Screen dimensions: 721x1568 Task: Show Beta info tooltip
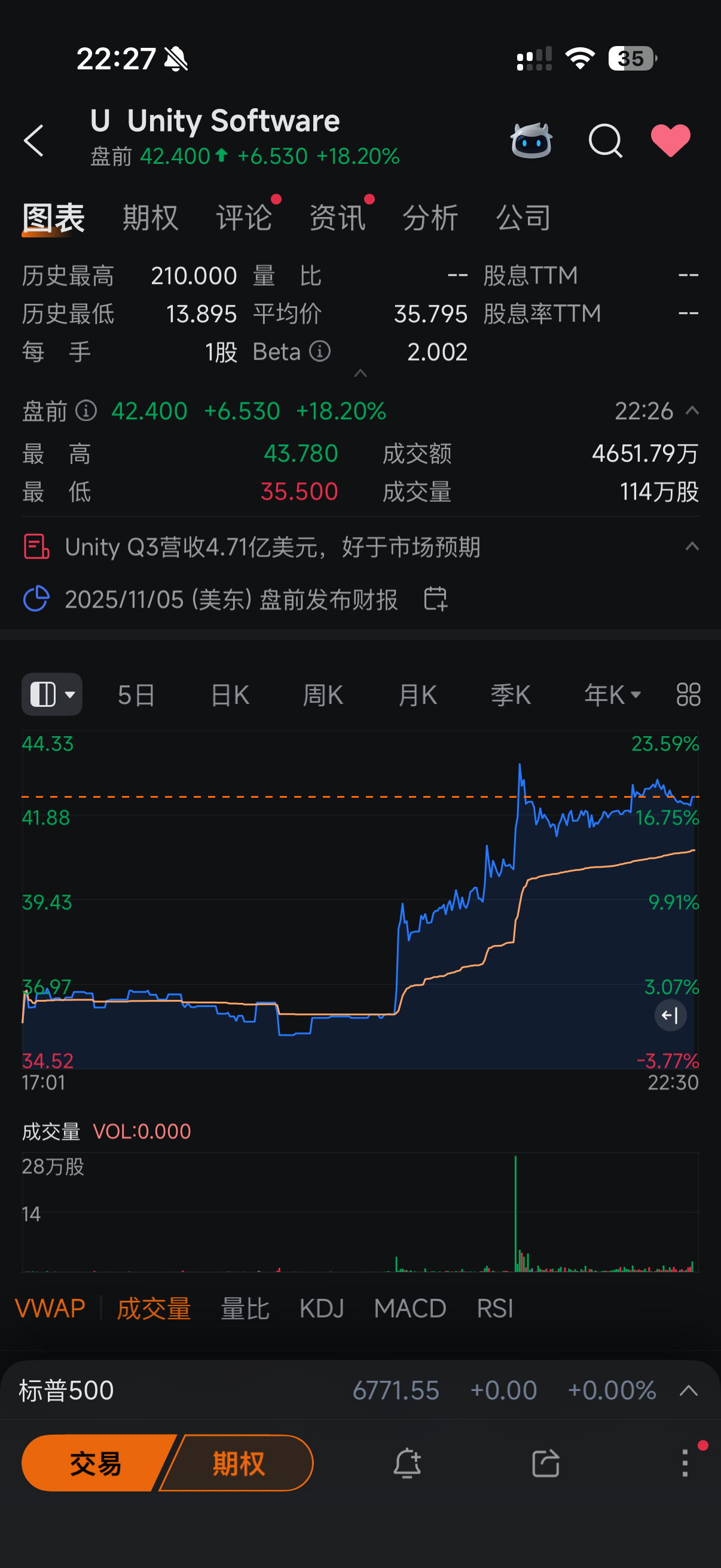pos(320,351)
